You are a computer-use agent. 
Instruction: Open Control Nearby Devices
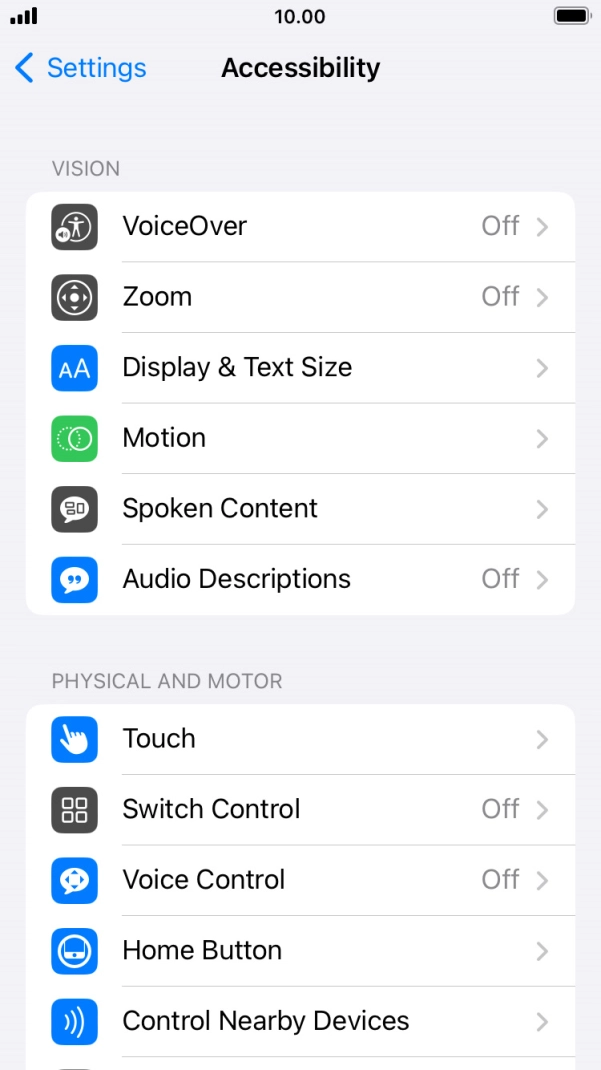(300, 1022)
